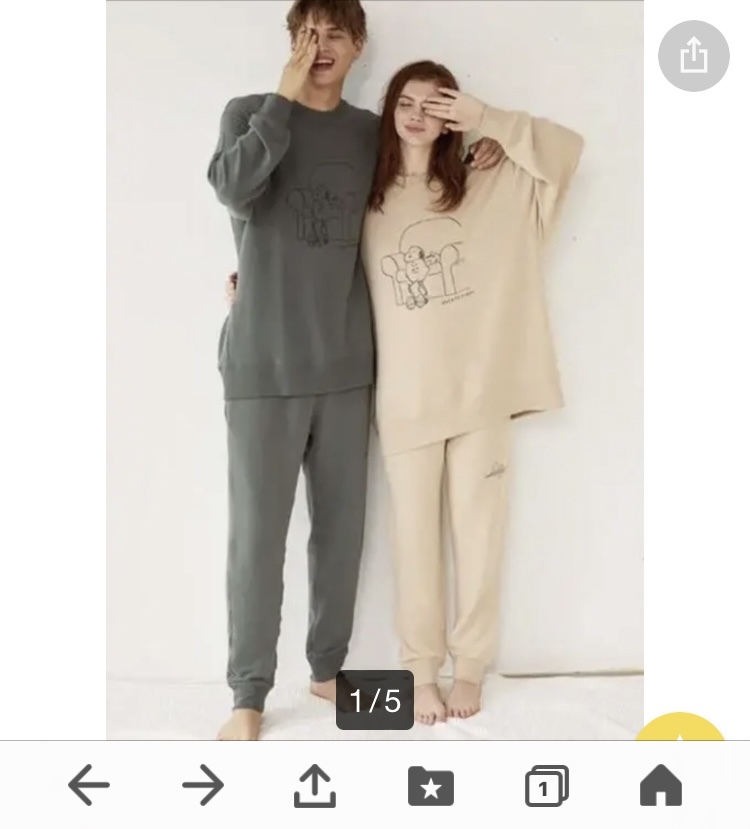Go forward to the next page
The height and width of the screenshot is (829, 750).
coord(203,786)
